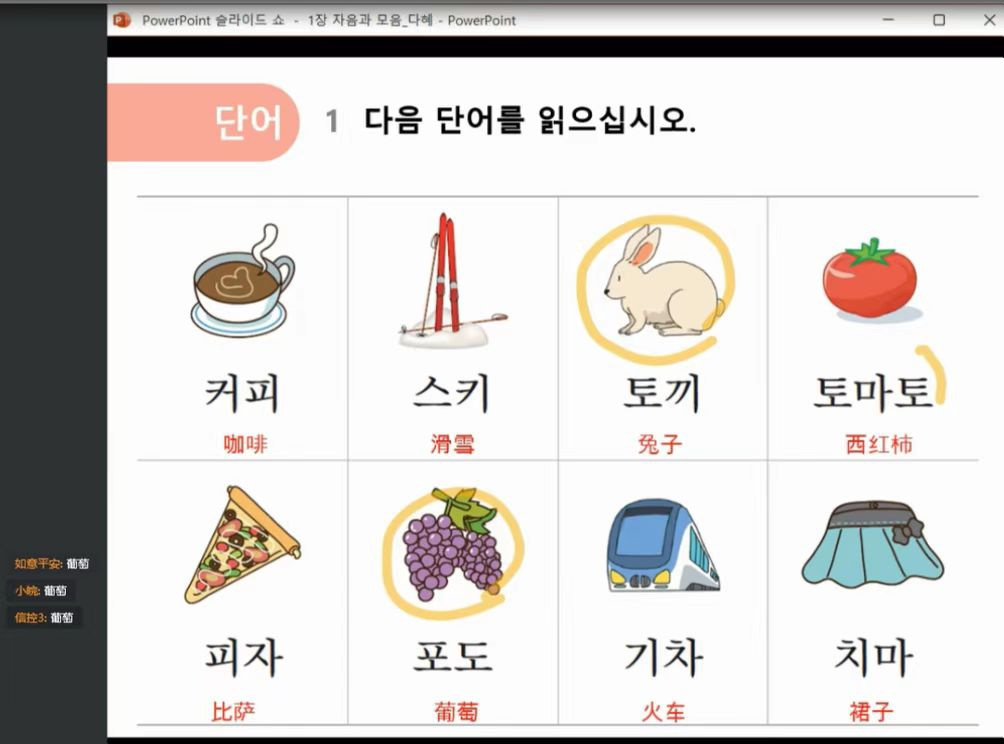The height and width of the screenshot is (744, 1004).
Task: Maximize the PowerPoint slide show window
Action: click(x=939, y=19)
